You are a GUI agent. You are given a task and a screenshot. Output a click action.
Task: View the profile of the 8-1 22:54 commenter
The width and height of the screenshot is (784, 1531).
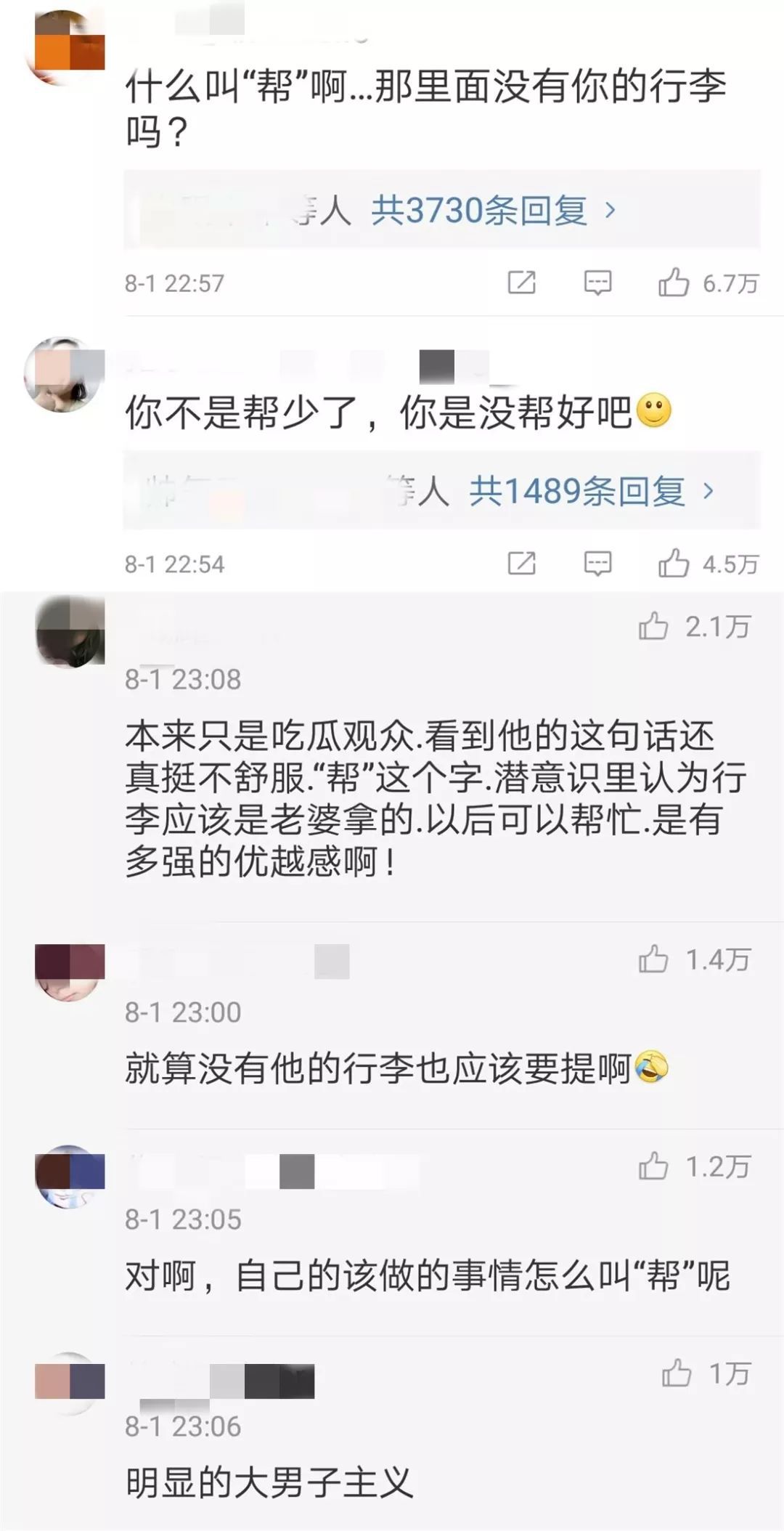[x=64, y=373]
